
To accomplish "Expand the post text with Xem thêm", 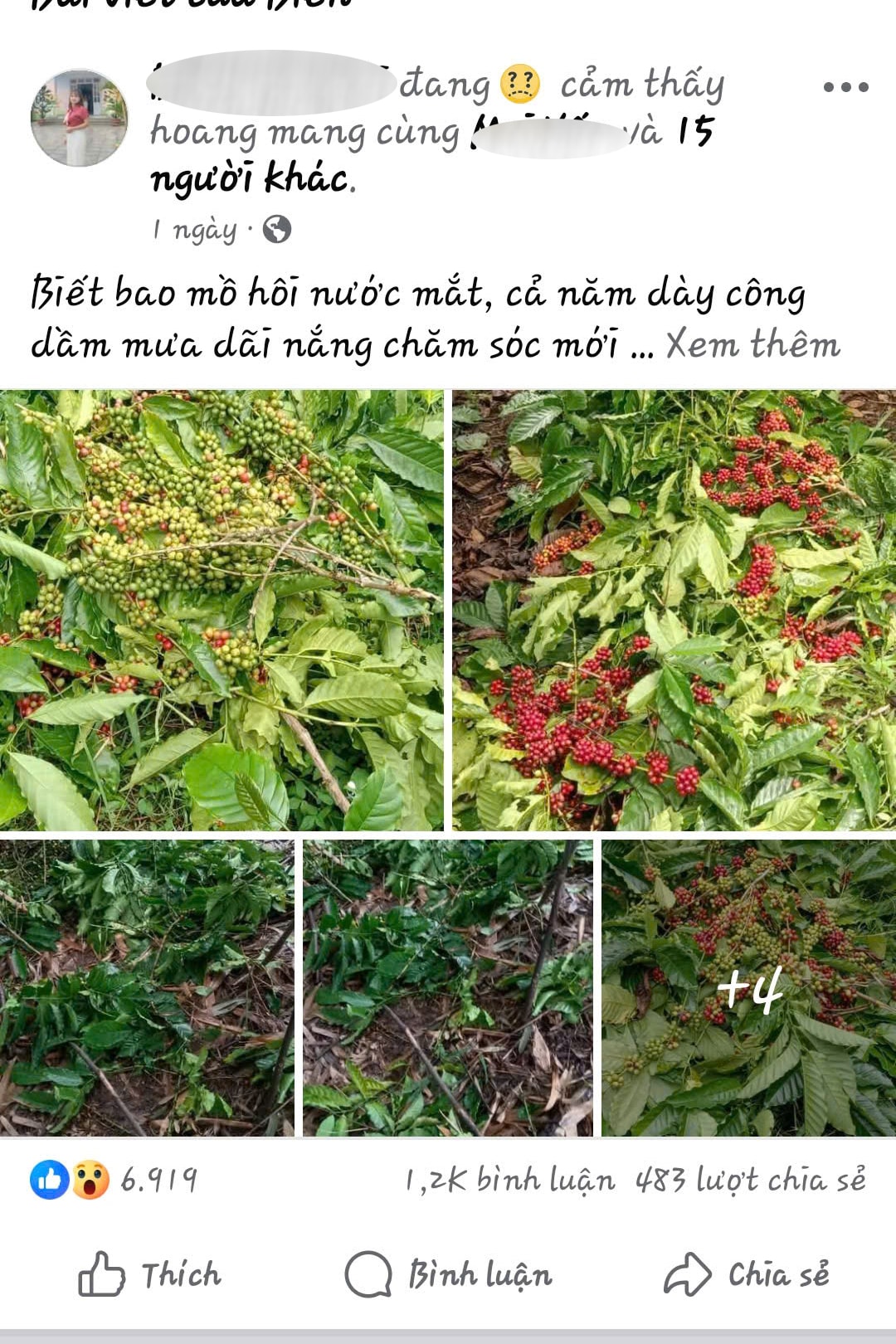I will pos(752,344).
